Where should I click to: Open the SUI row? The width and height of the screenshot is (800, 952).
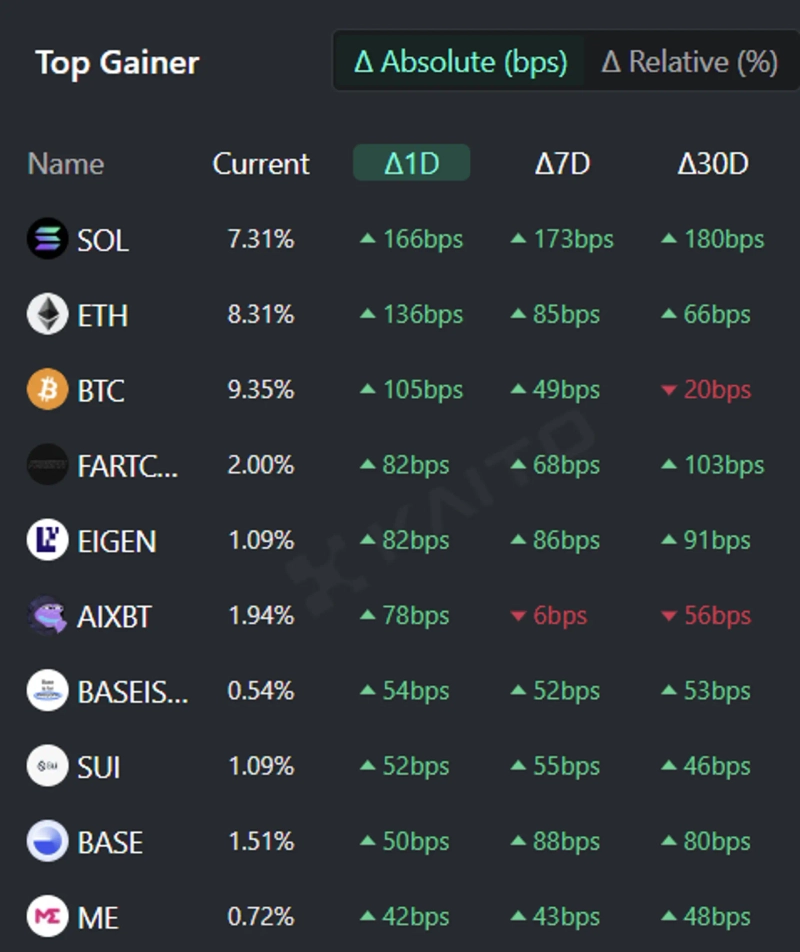(98, 767)
